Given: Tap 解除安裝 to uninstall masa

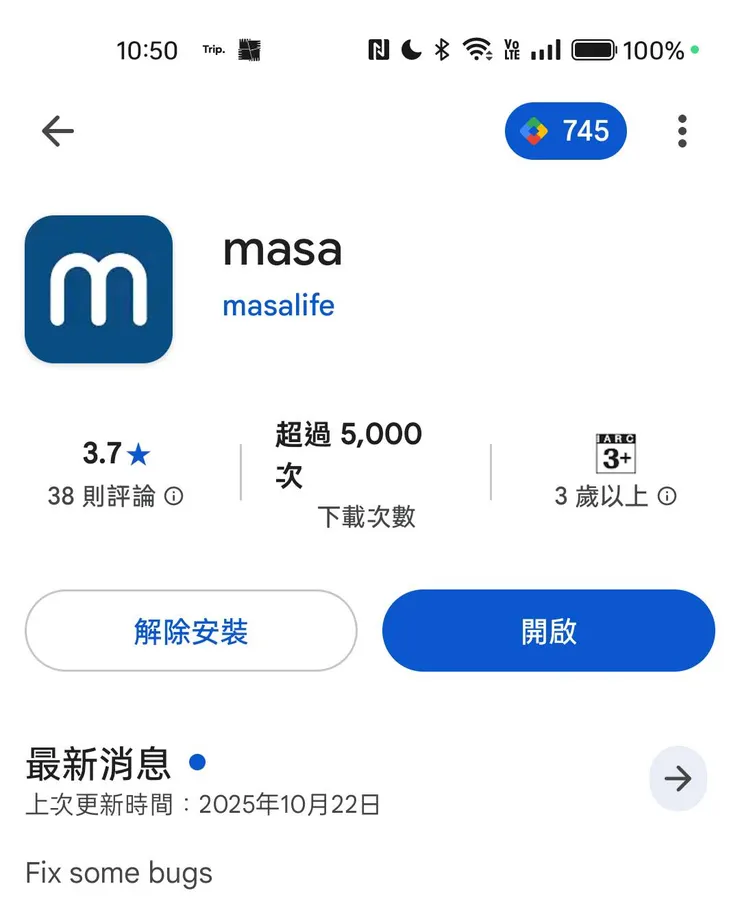Looking at the screenshot, I should click(x=190, y=630).
